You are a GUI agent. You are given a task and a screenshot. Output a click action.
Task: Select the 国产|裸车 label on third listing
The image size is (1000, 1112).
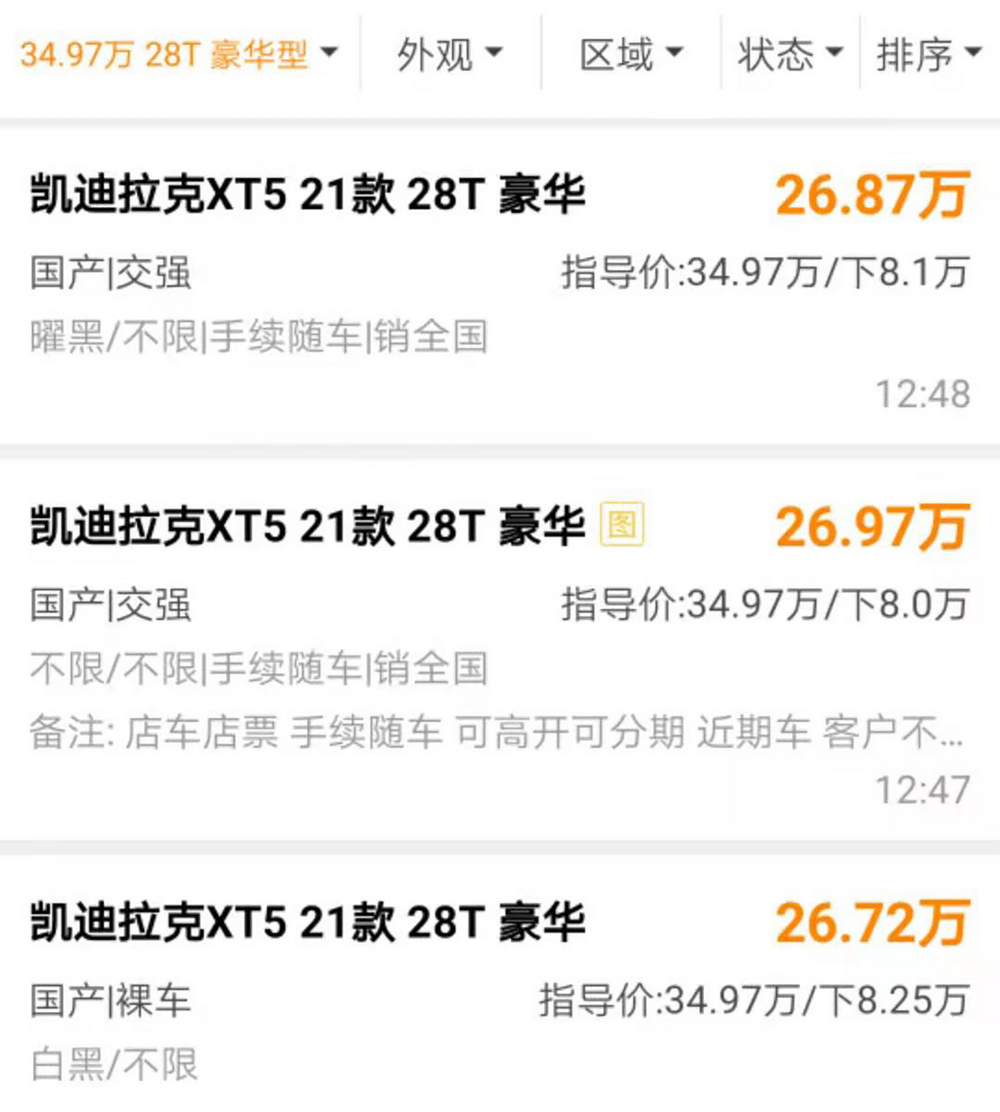coord(110,999)
